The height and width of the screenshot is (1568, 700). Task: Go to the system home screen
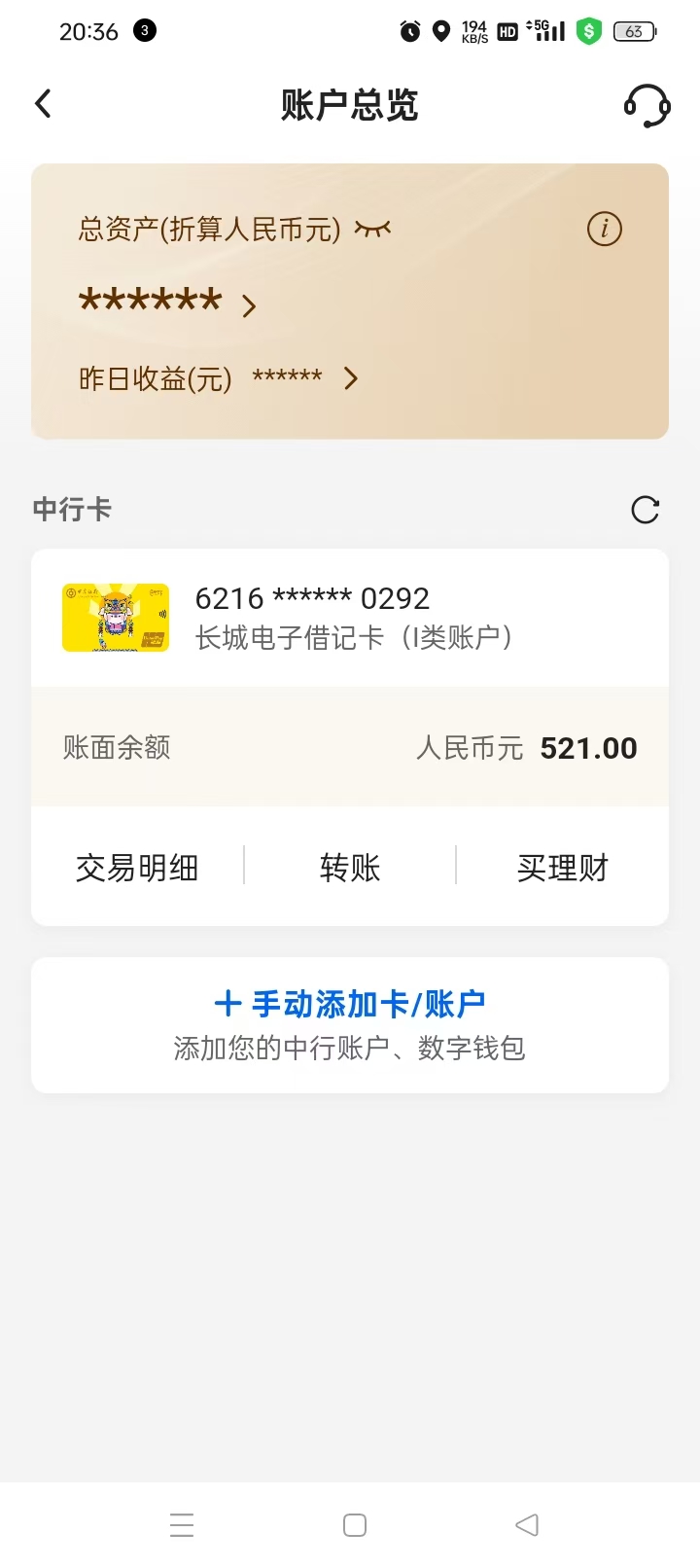(355, 1525)
